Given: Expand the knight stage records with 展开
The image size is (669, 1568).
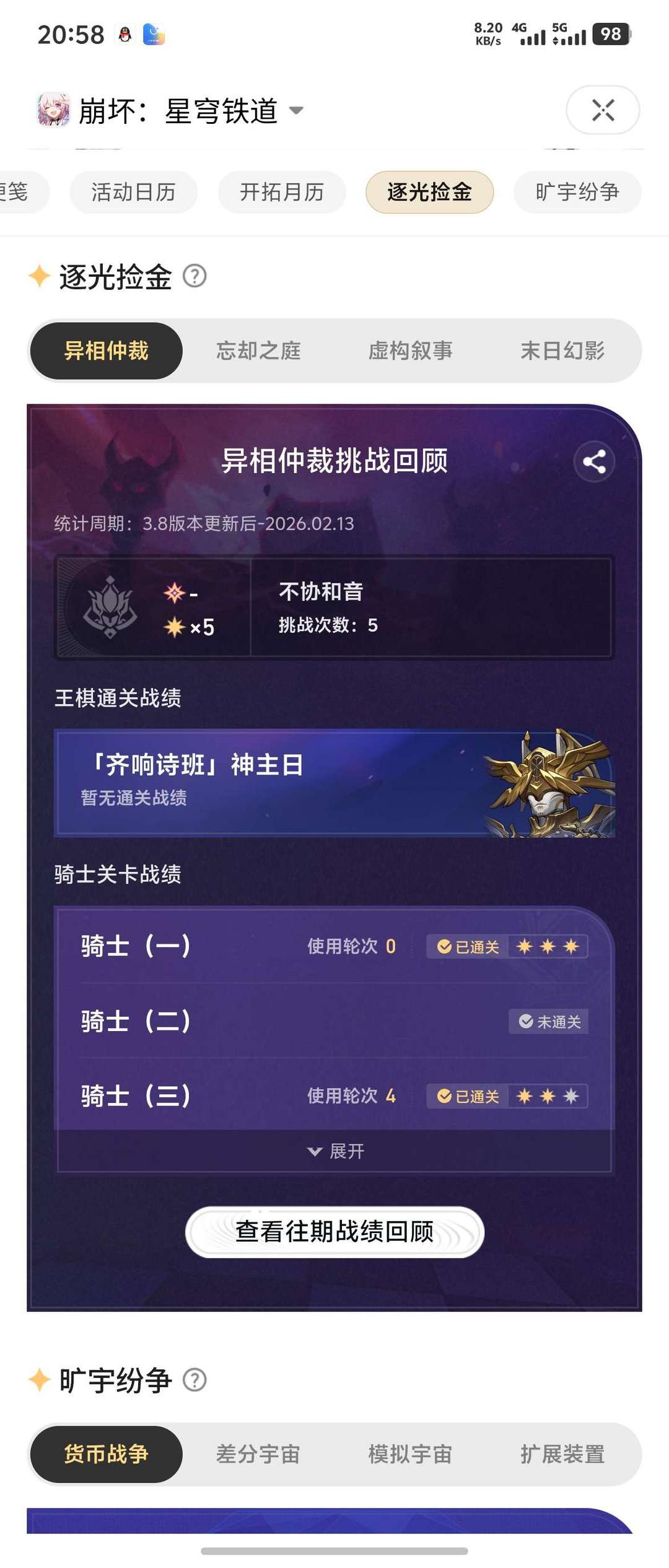Looking at the screenshot, I should [x=334, y=1151].
